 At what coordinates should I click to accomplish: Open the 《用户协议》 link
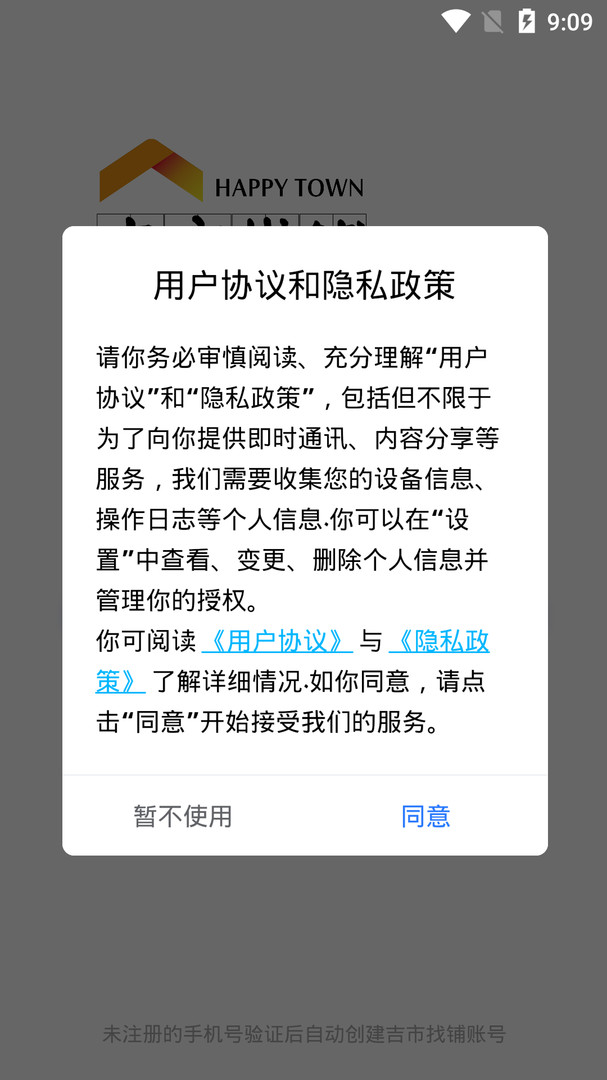[x=277, y=641]
